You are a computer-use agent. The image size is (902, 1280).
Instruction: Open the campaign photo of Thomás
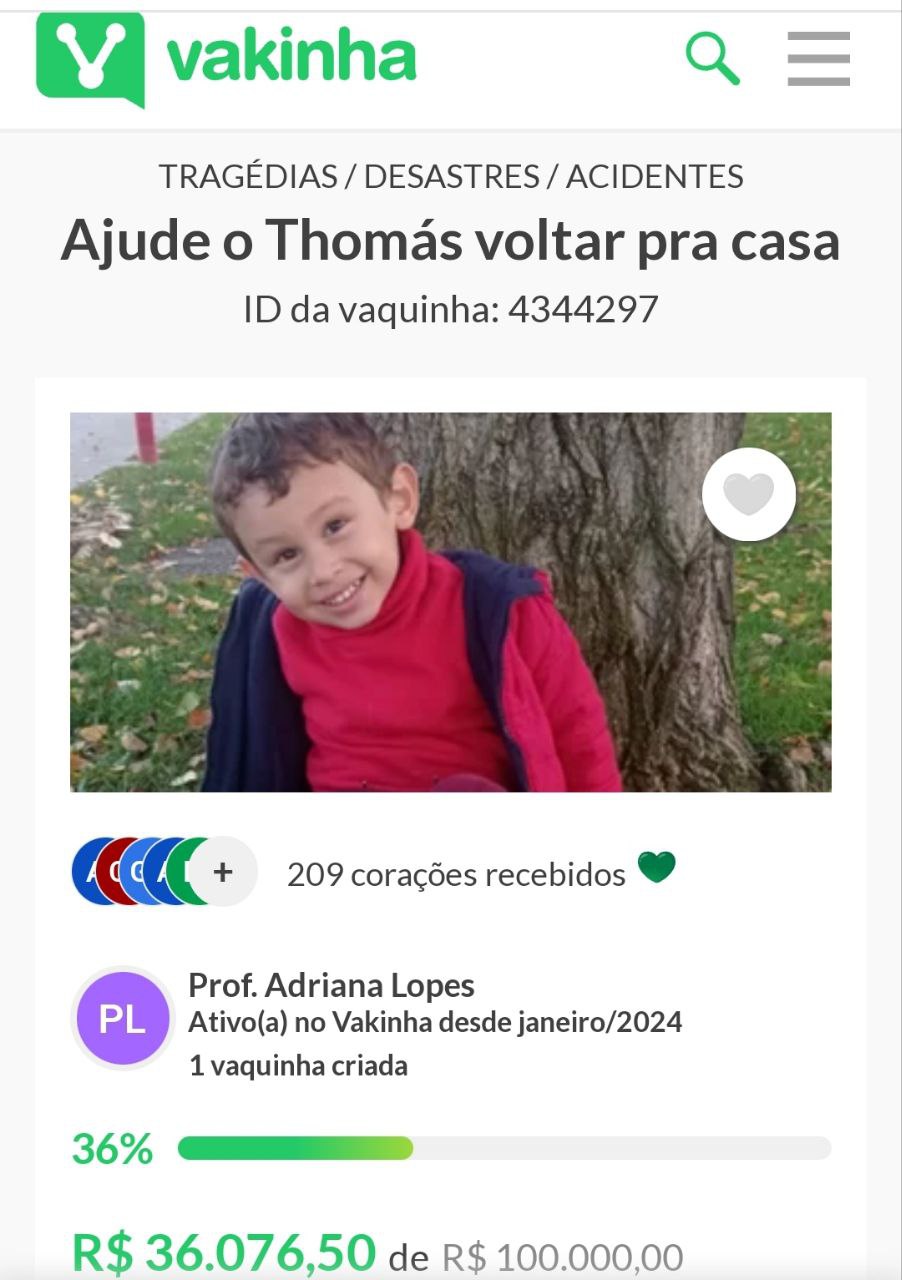tap(400, 620)
